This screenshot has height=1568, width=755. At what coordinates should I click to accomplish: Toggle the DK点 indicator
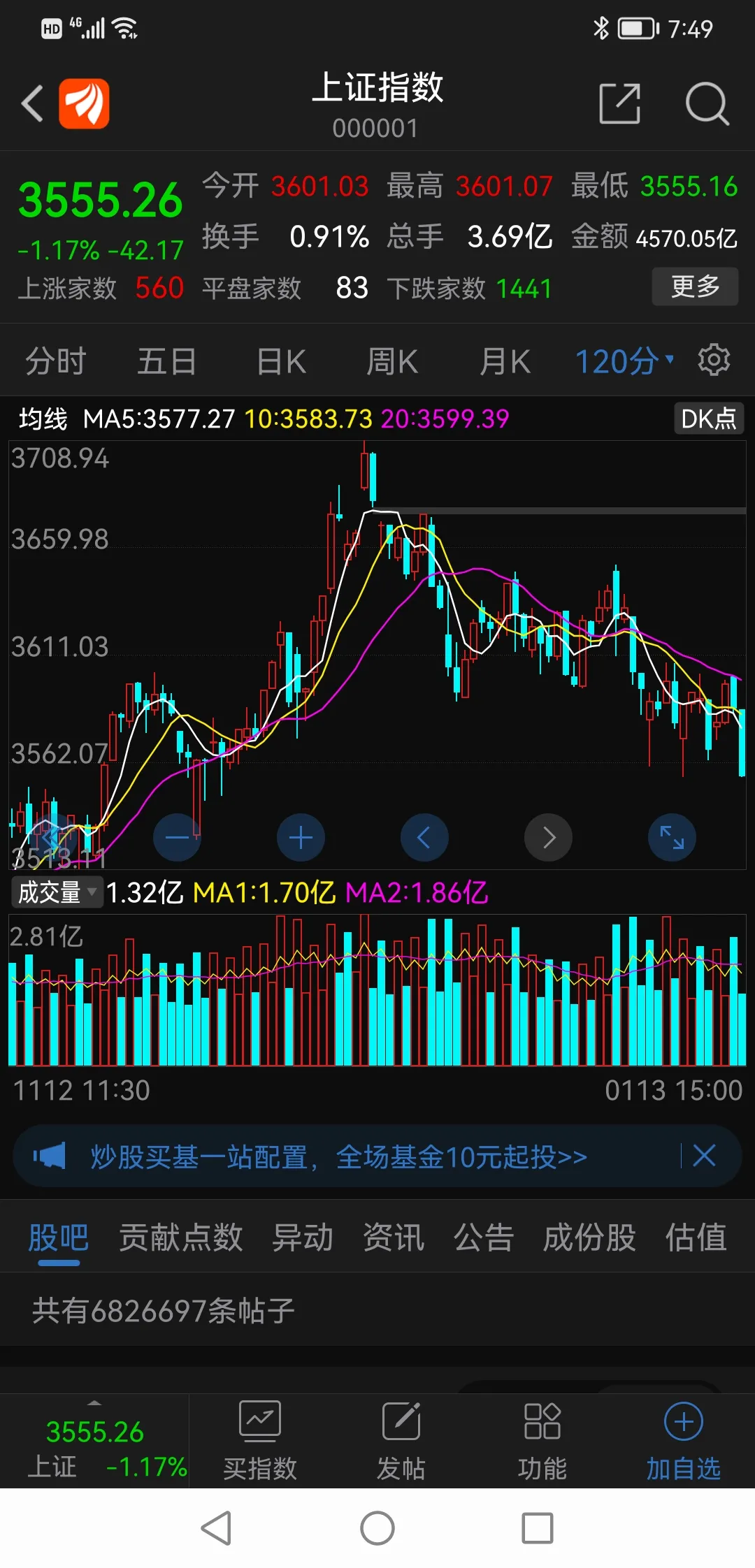pos(708,419)
